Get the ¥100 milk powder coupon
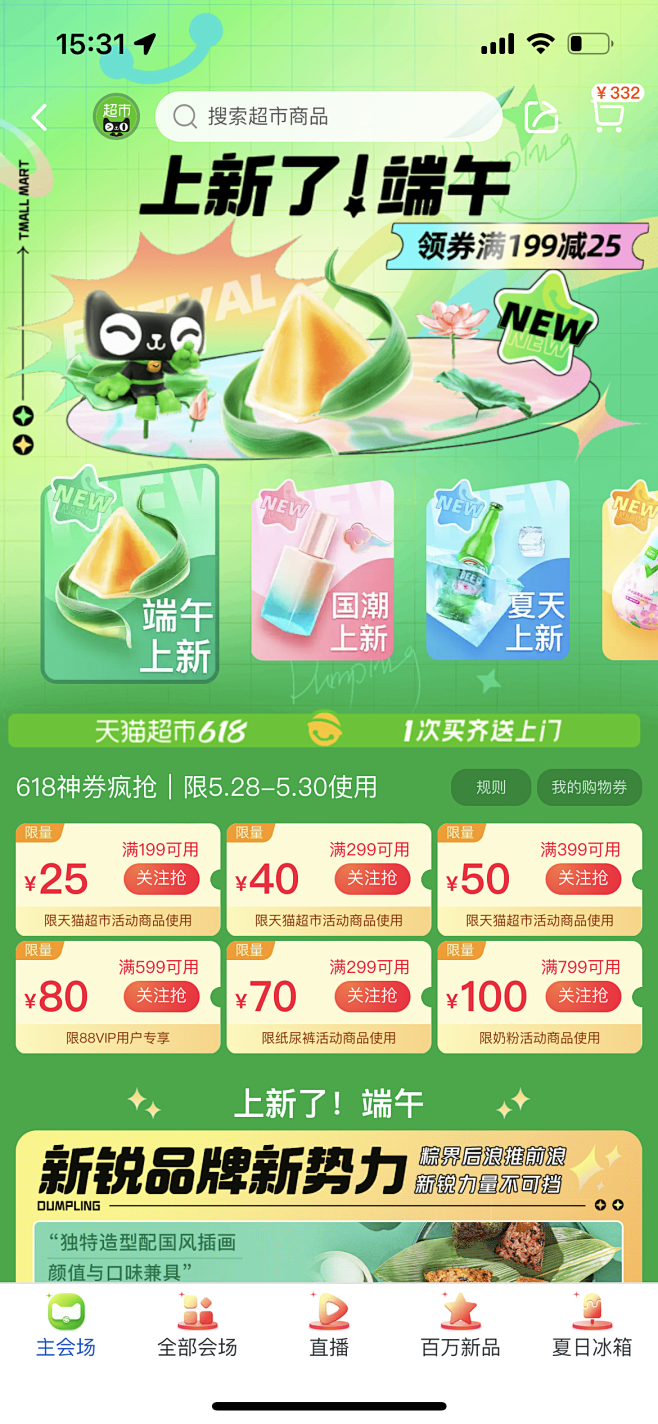The width and height of the screenshot is (658, 1424). (583, 996)
